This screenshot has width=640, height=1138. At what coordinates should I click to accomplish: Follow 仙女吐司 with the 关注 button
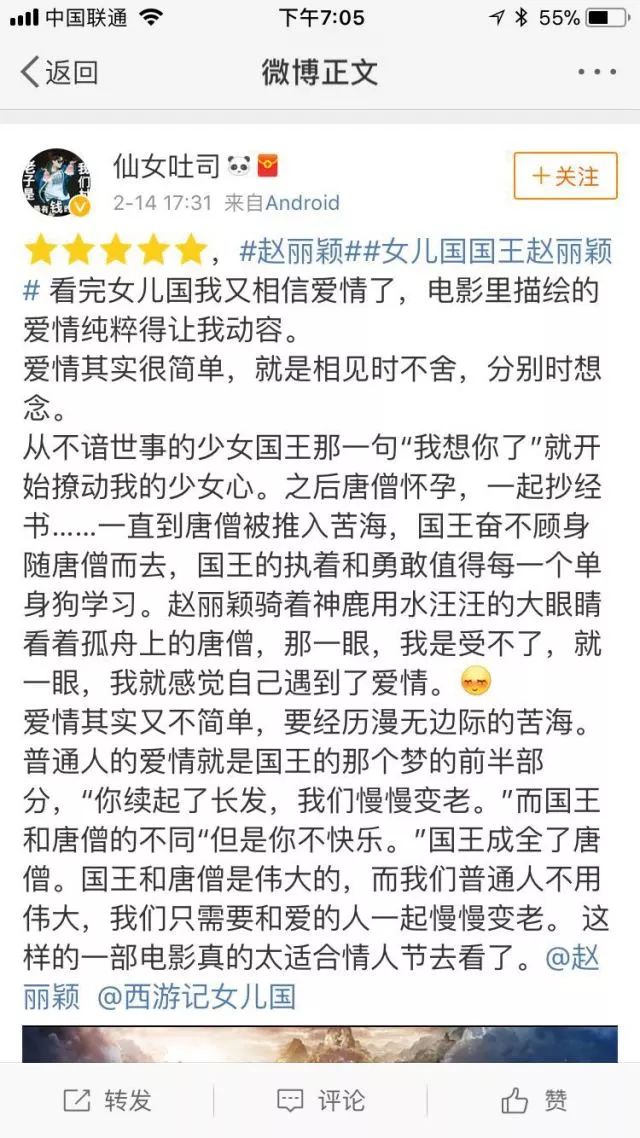point(565,177)
